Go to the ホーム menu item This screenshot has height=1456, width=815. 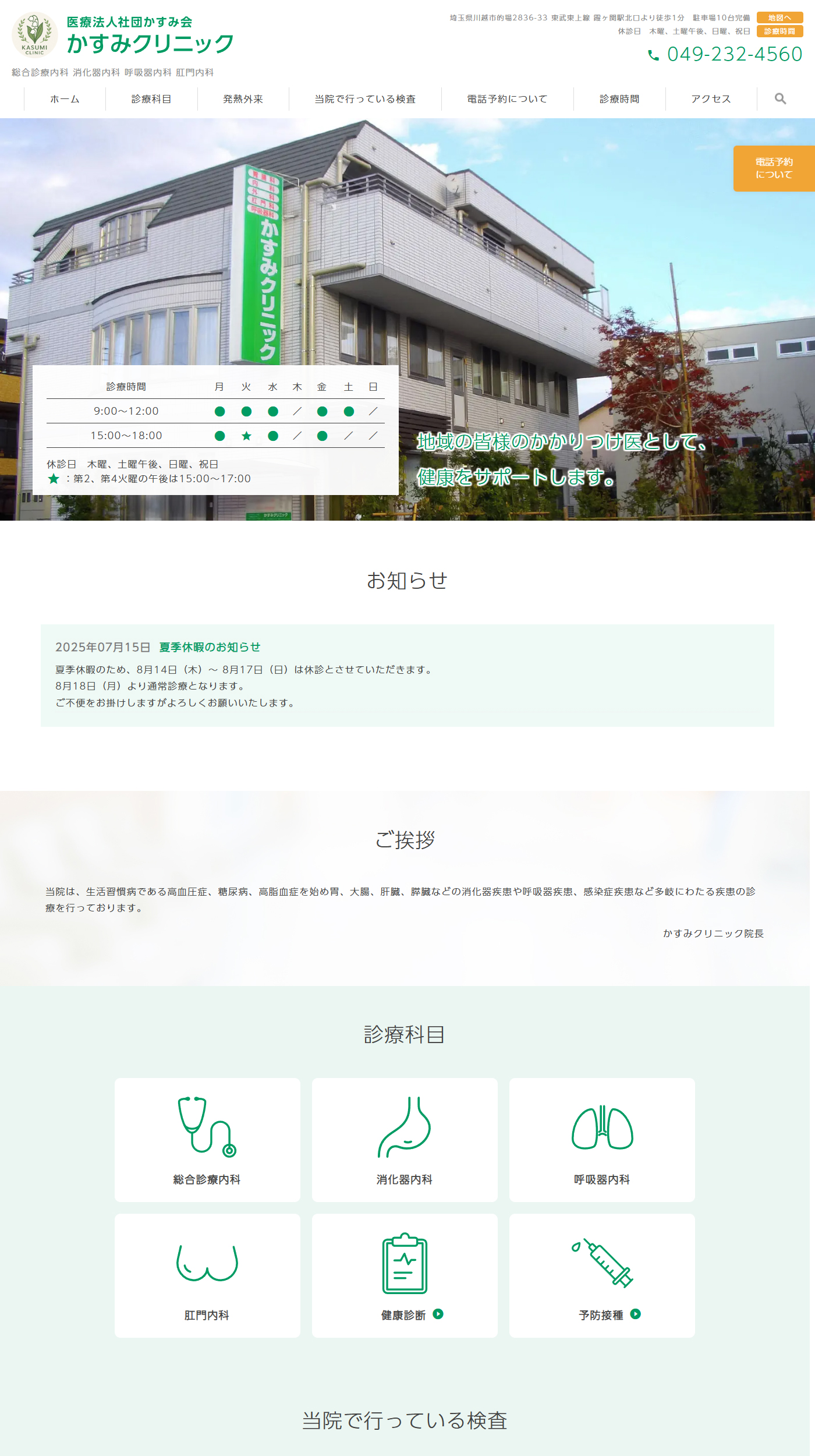pyautogui.click(x=65, y=99)
